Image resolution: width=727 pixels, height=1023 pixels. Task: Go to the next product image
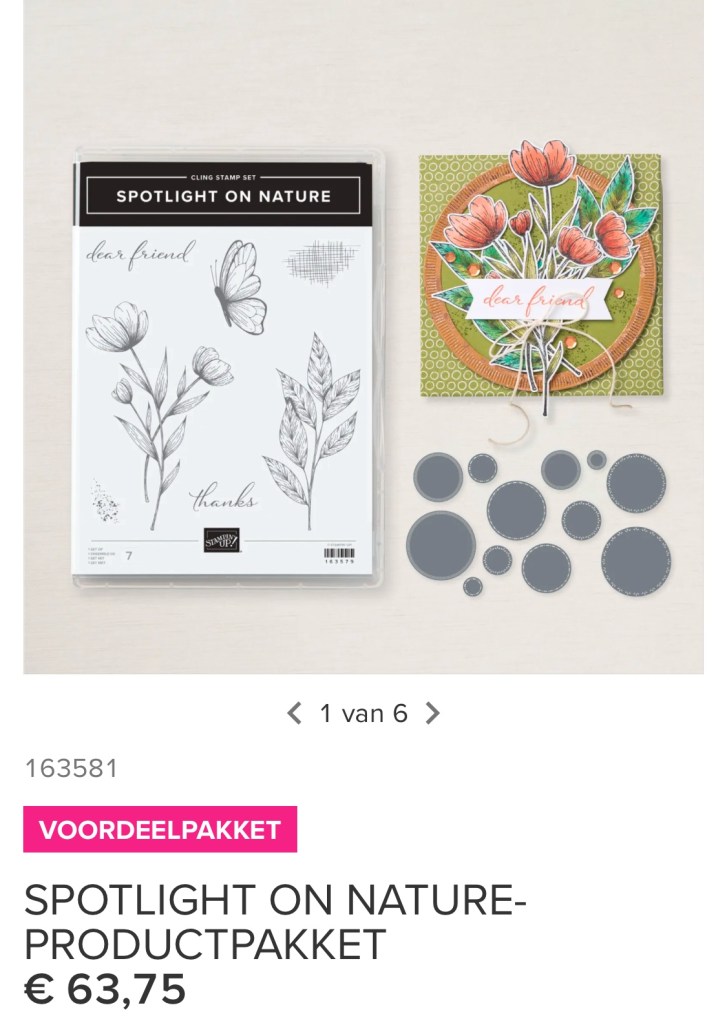tap(432, 713)
